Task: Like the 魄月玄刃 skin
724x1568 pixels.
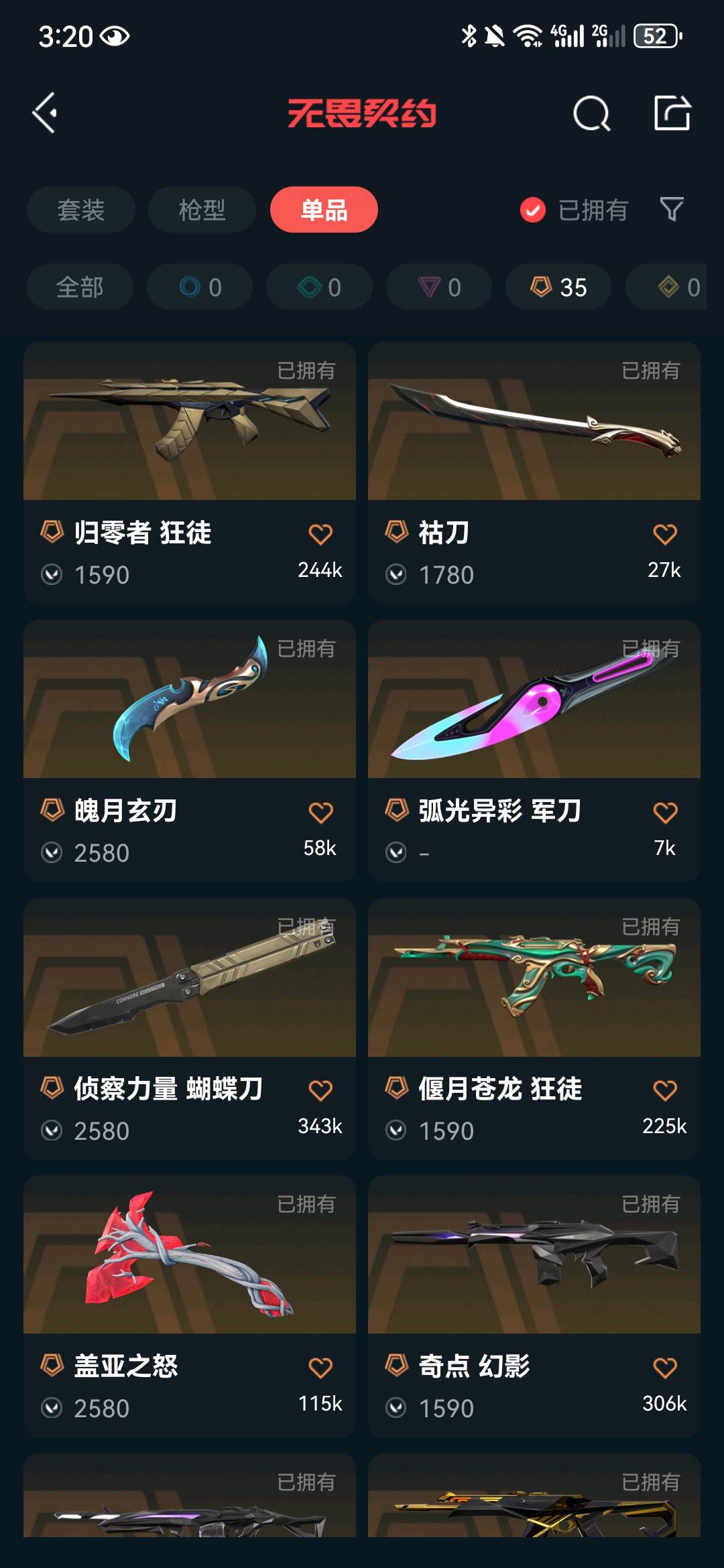Action: tap(320, 812)
